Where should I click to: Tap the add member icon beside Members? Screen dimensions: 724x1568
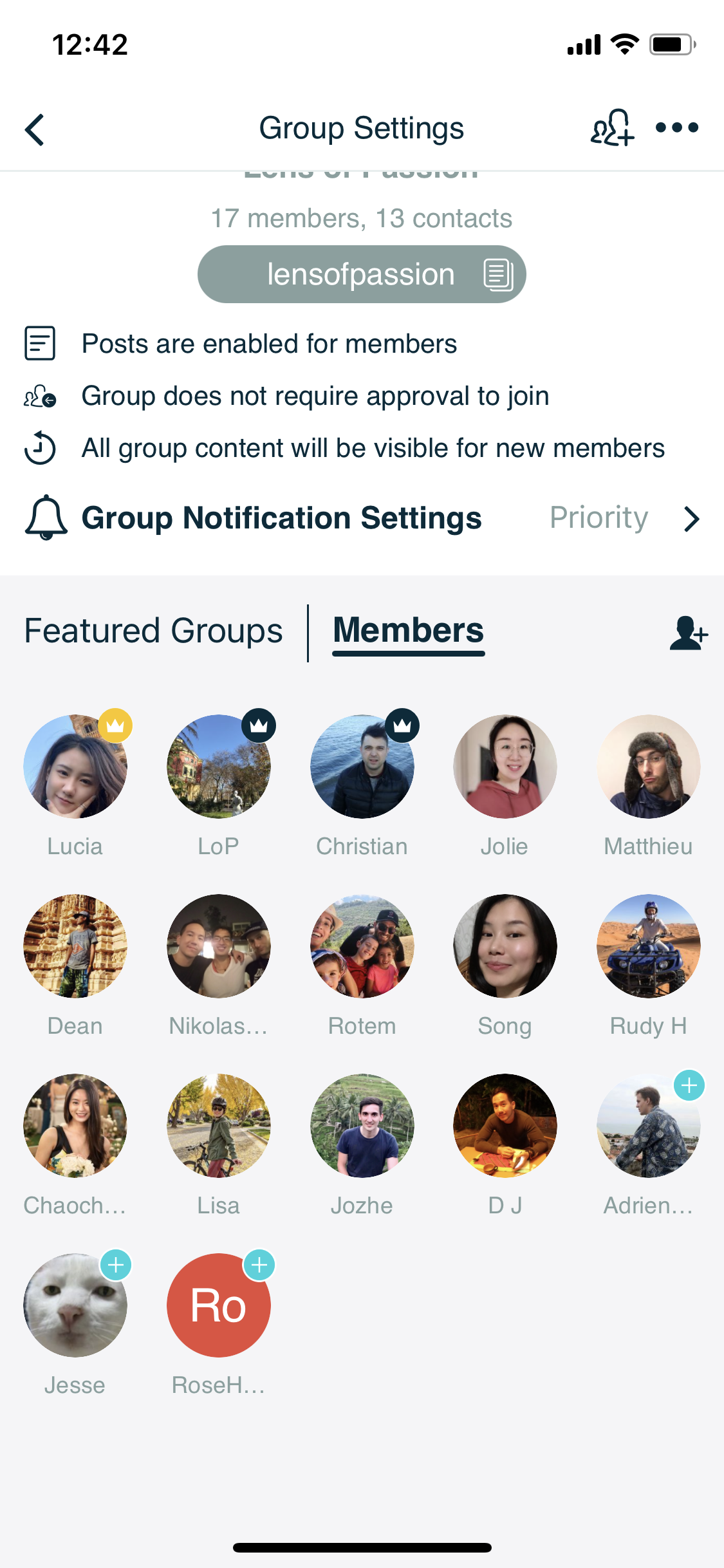688,633
